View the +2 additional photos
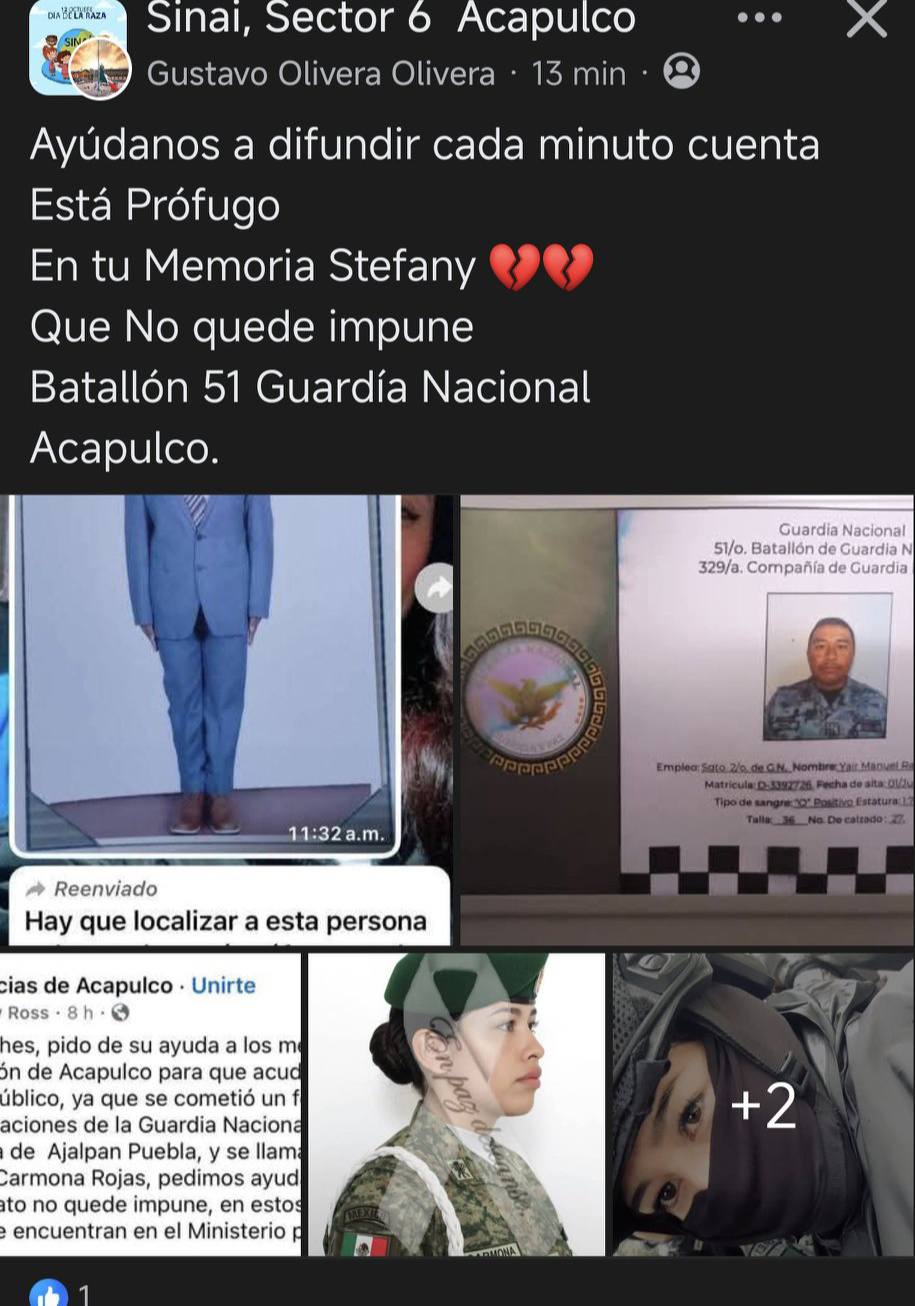The height and width of the screenshot is (1306, 915). (762, 1104)
